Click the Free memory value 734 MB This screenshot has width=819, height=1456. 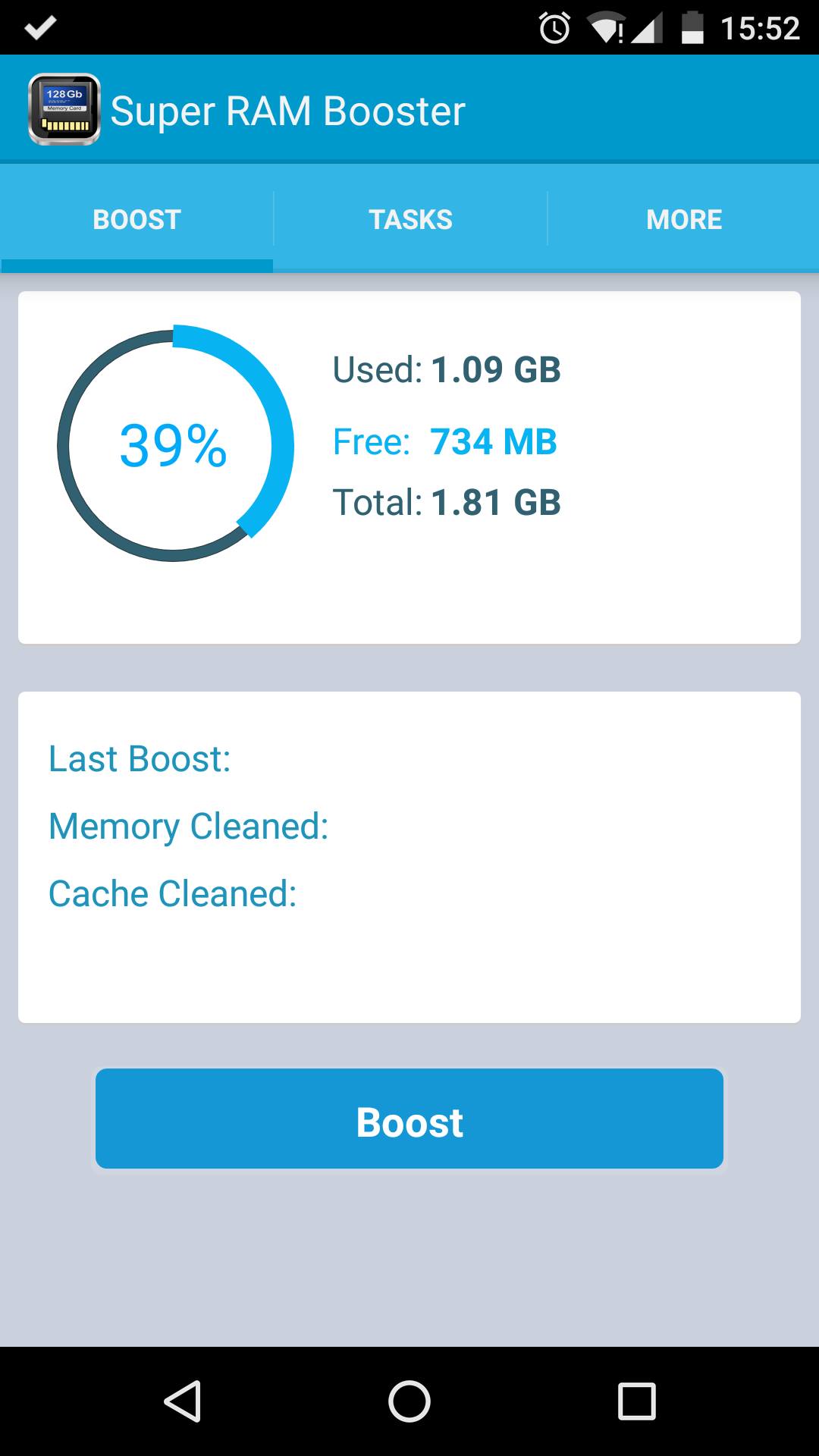click(494, 441)
